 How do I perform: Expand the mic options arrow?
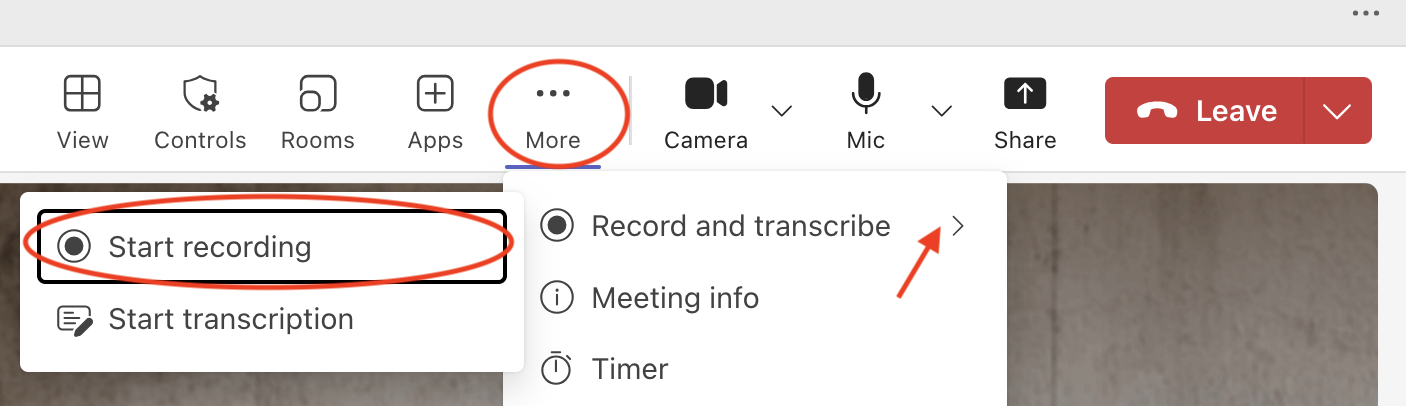(x=941, y=110)
